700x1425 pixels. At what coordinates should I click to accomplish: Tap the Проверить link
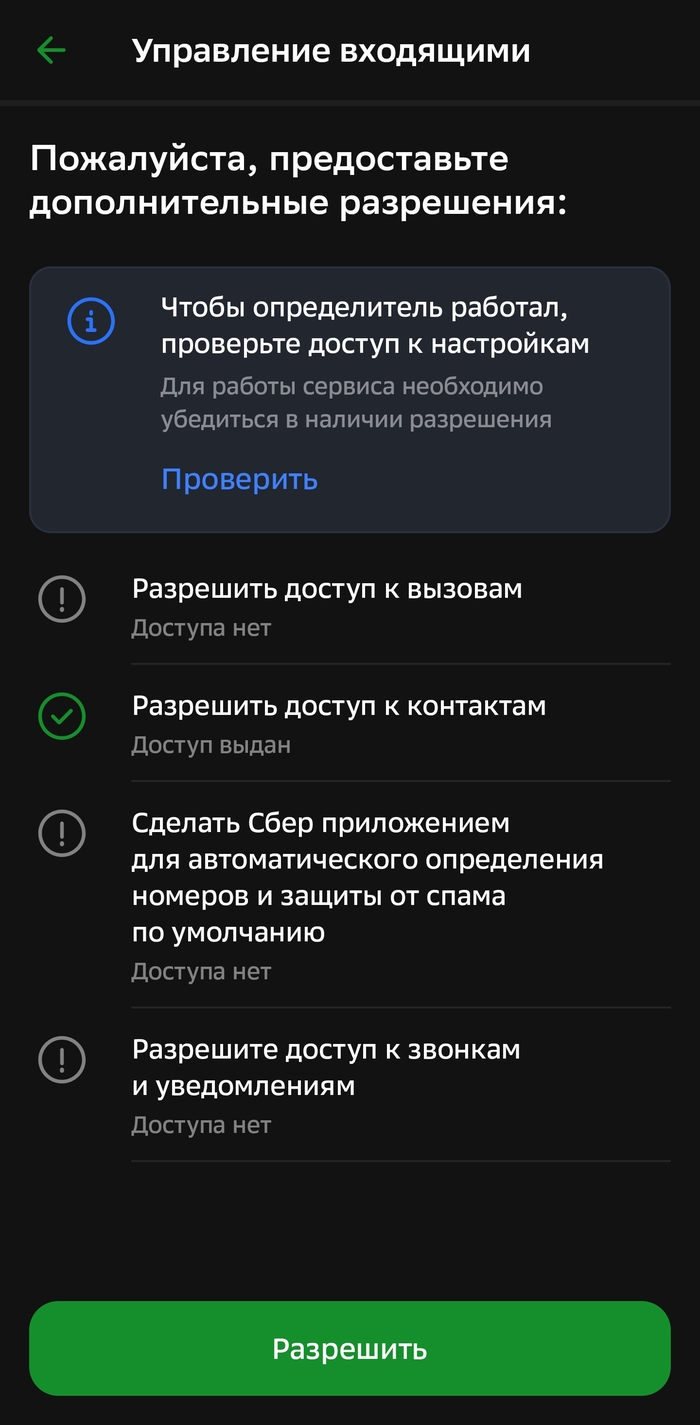pyautogui.click(x=239, y=479)
